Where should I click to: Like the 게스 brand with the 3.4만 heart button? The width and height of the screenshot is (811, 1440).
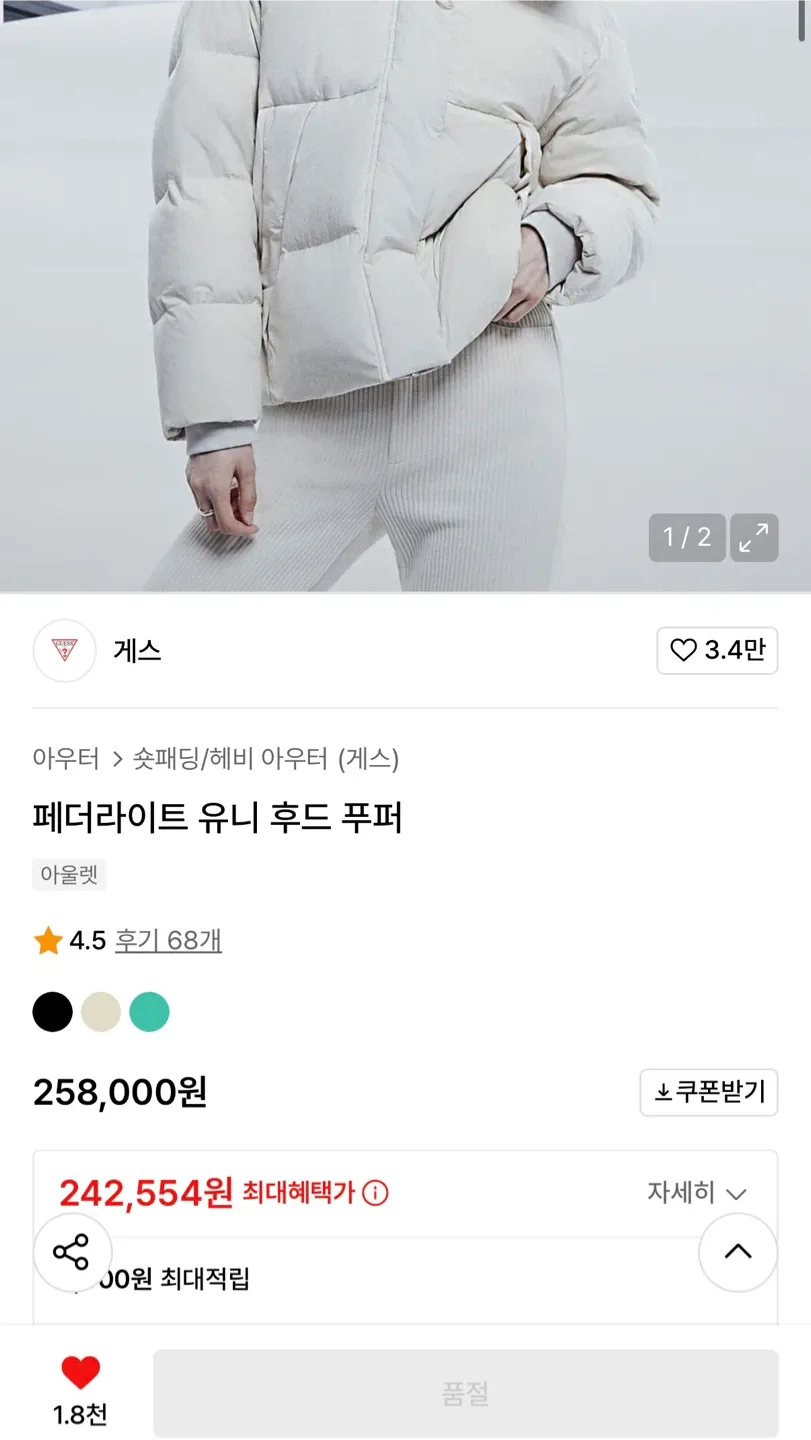717,651
